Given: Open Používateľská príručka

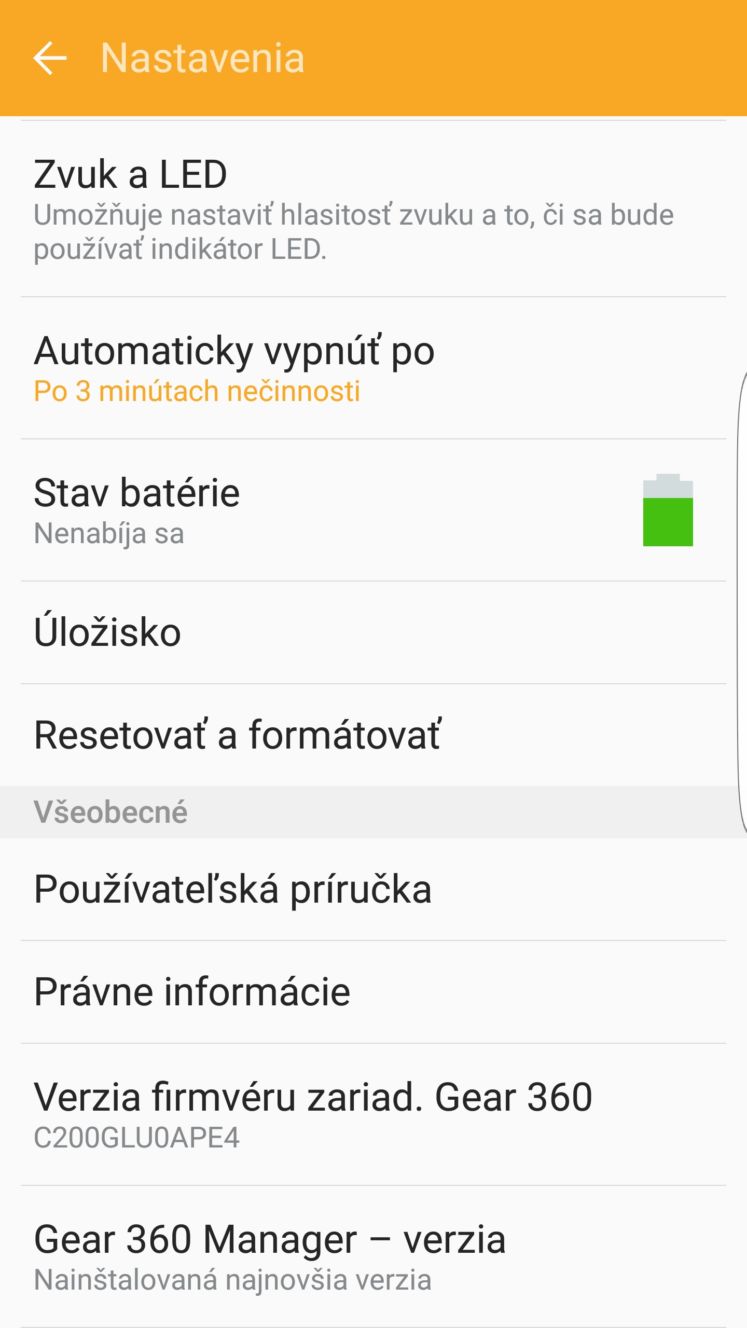Looking at the screenshot, I should pos(373,889).
